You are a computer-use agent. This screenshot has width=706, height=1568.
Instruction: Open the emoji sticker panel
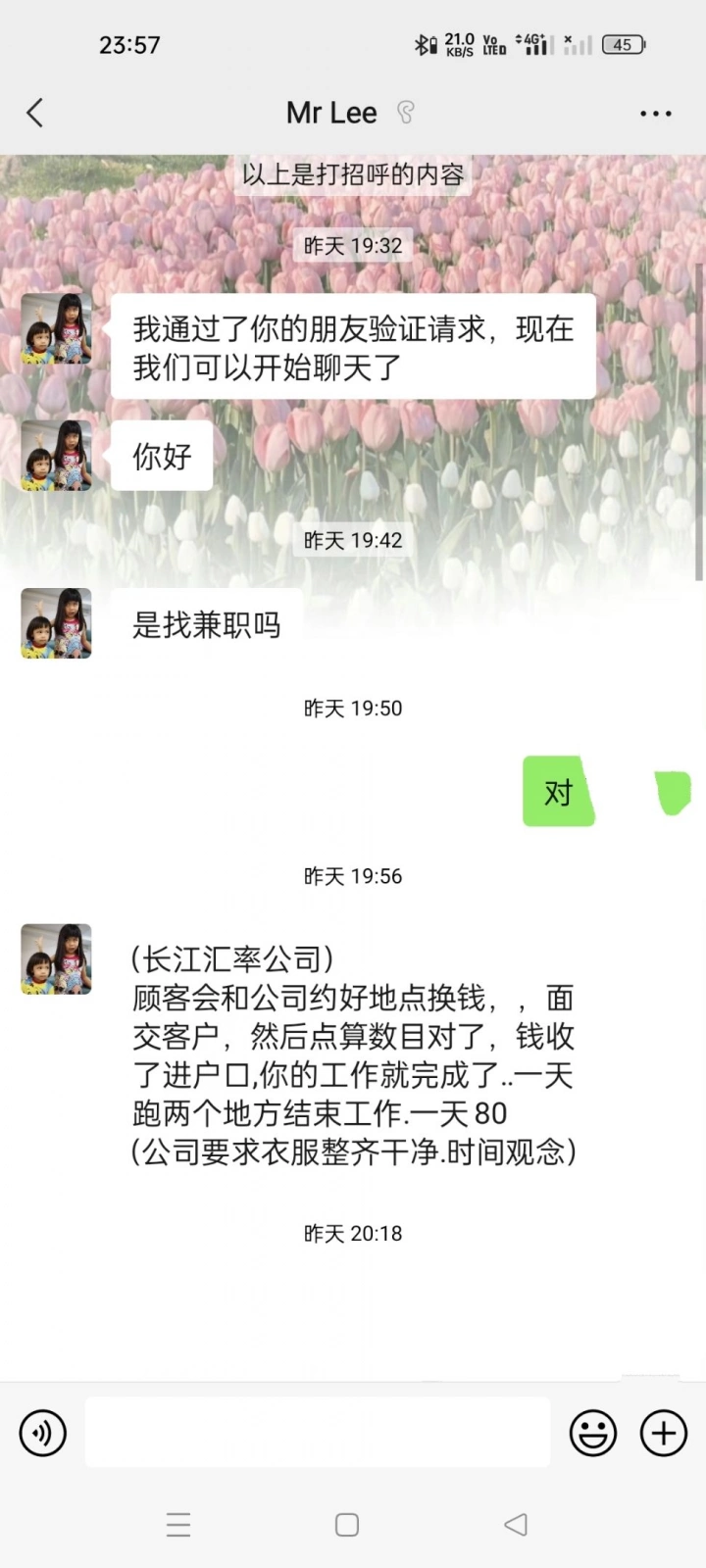pos(593,1433)
